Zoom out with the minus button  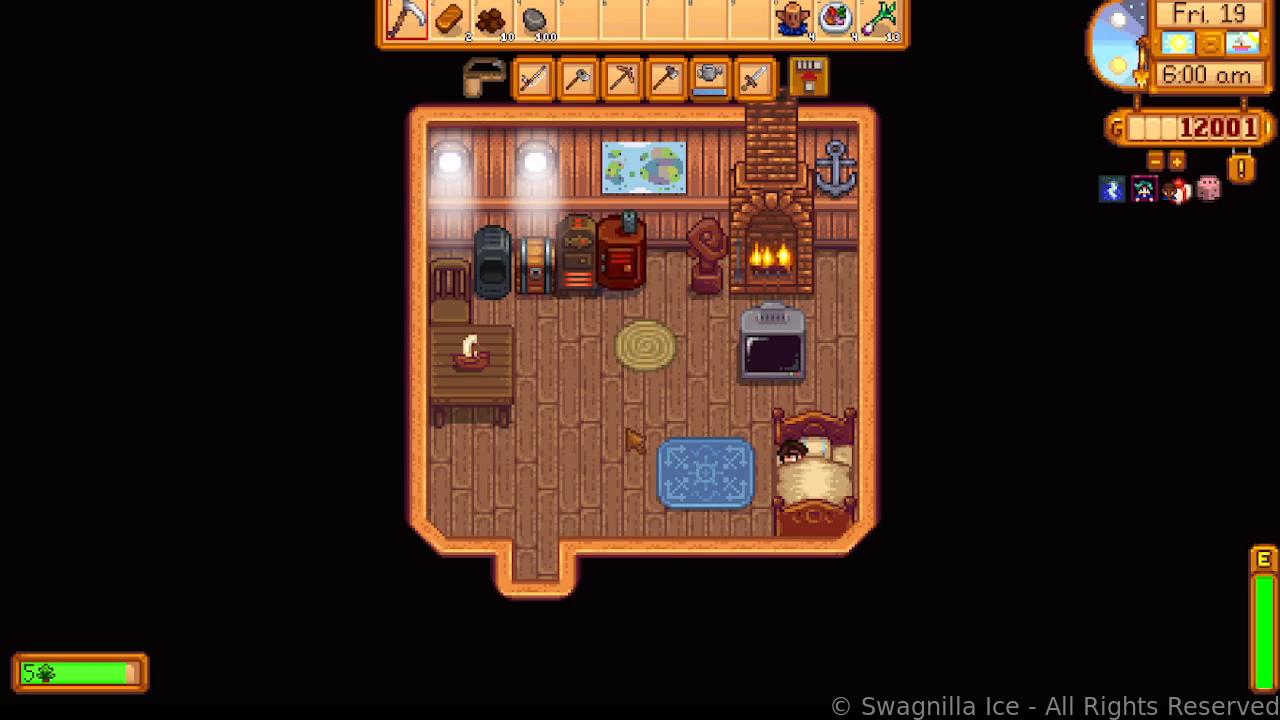point(1155,160)
